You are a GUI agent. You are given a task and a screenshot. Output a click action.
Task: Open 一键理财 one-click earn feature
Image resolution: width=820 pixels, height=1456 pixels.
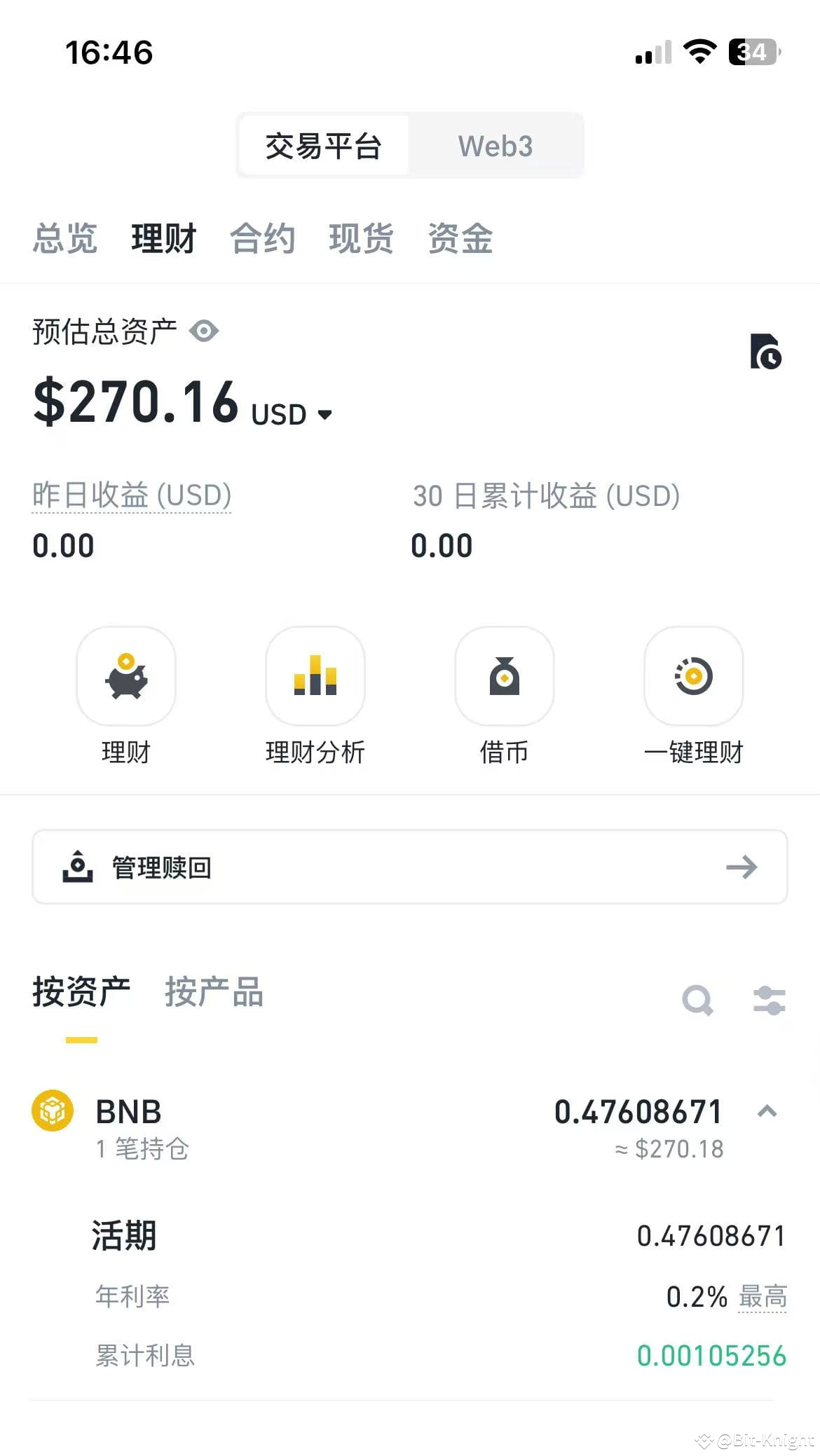tap(694, 676)
